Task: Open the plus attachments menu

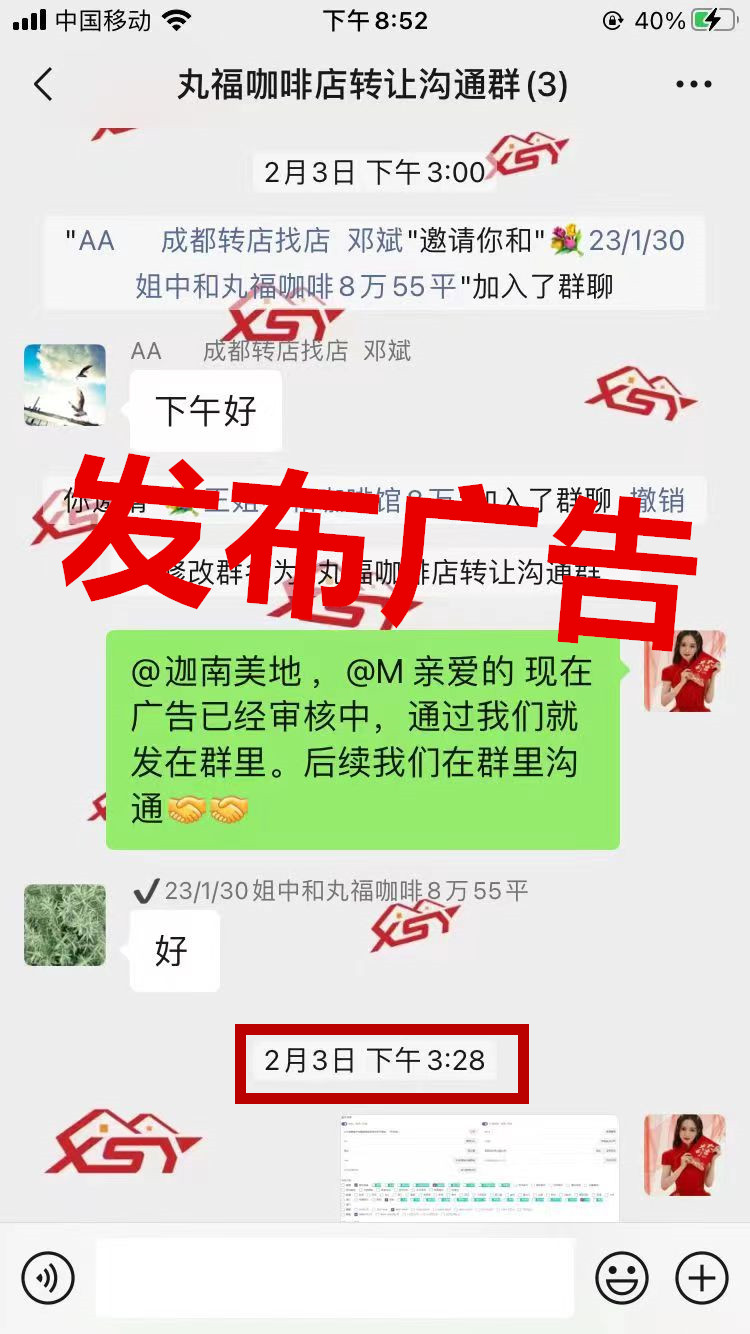Action: 702,1277
